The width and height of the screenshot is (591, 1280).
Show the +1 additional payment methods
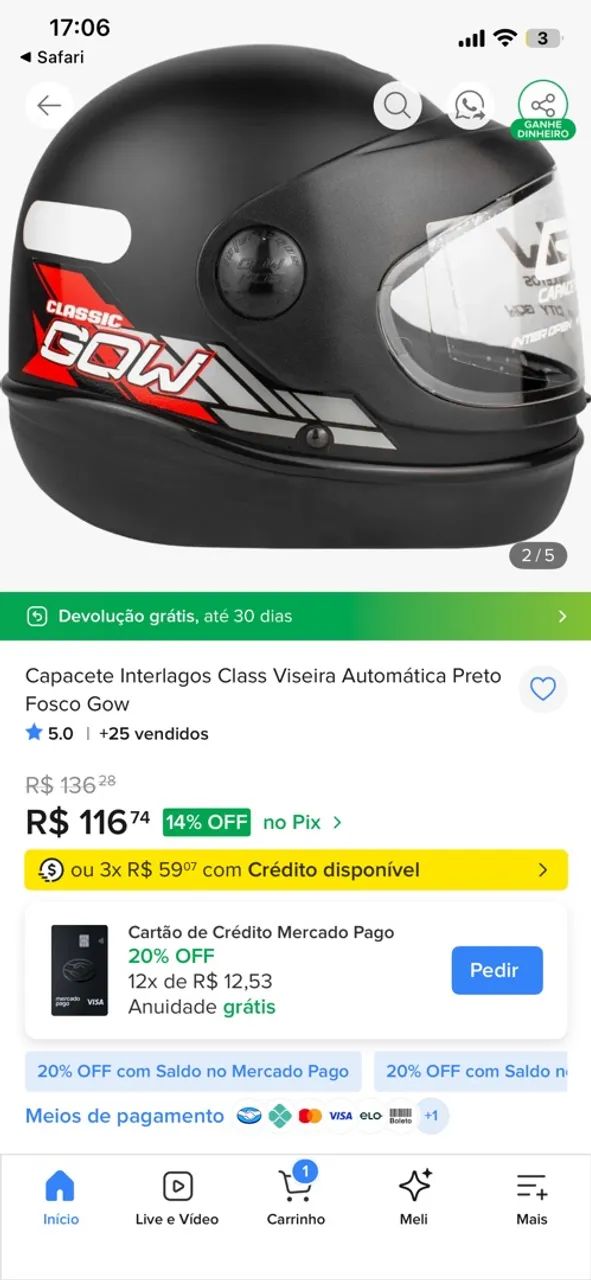coord(431,1116)
